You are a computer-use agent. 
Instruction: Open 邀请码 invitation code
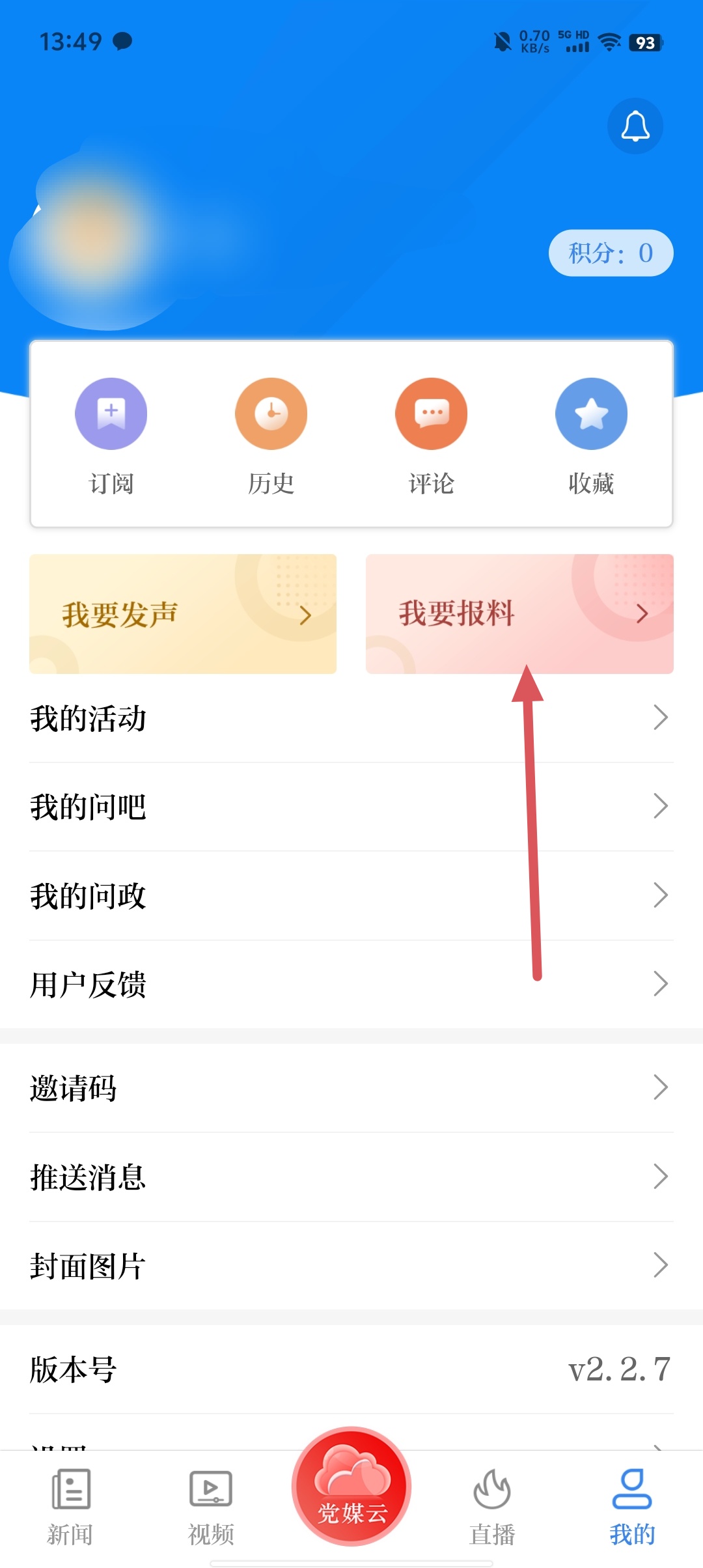[x=351, y=1087]
